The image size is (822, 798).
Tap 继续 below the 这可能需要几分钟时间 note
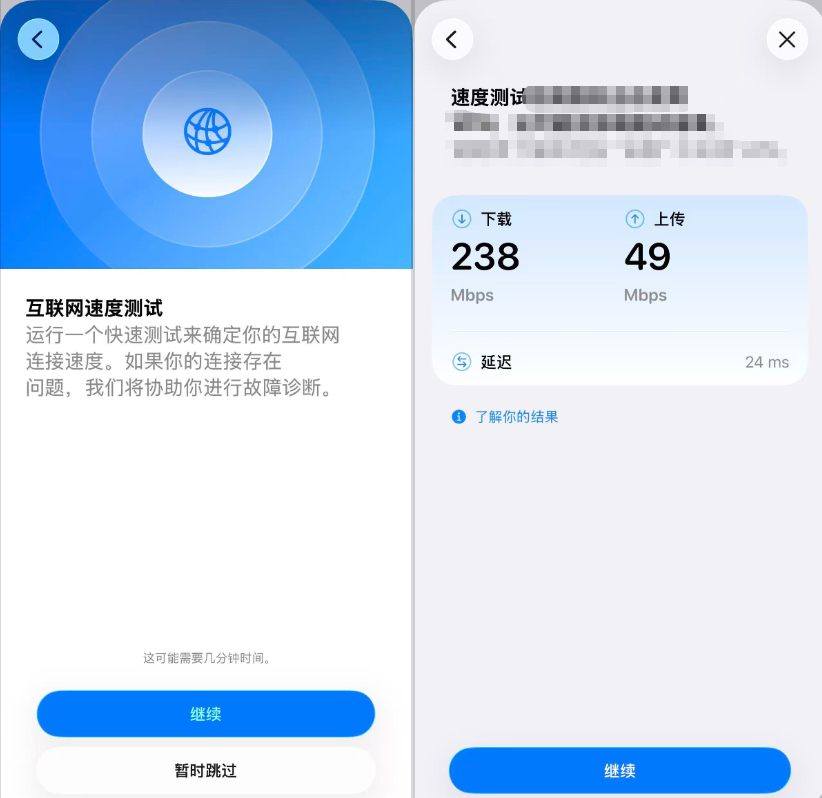[206, 714]
